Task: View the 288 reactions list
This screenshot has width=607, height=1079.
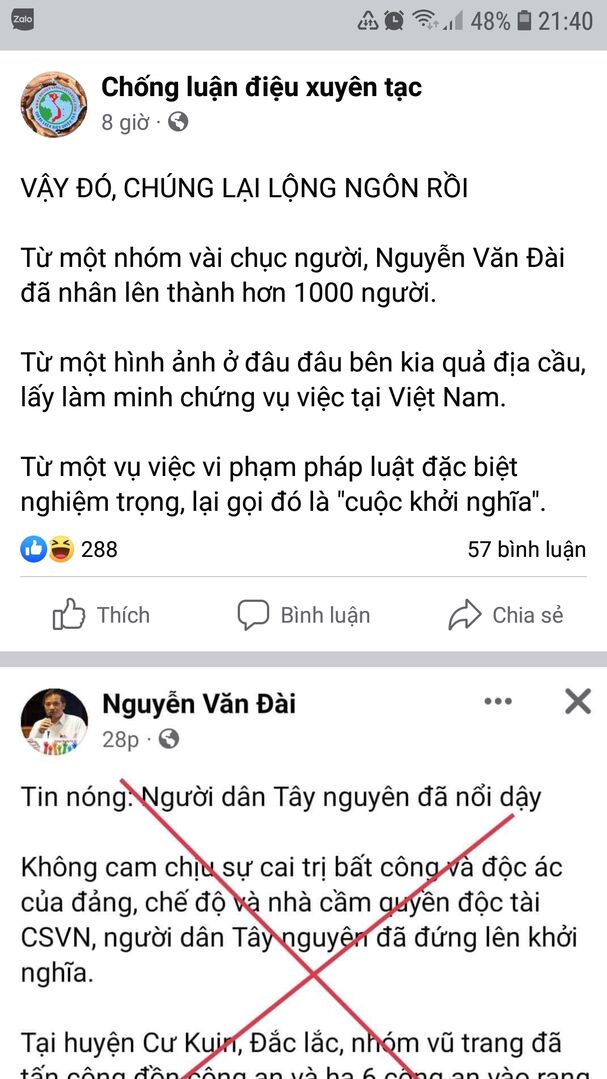Action: (x=70, y=549)
